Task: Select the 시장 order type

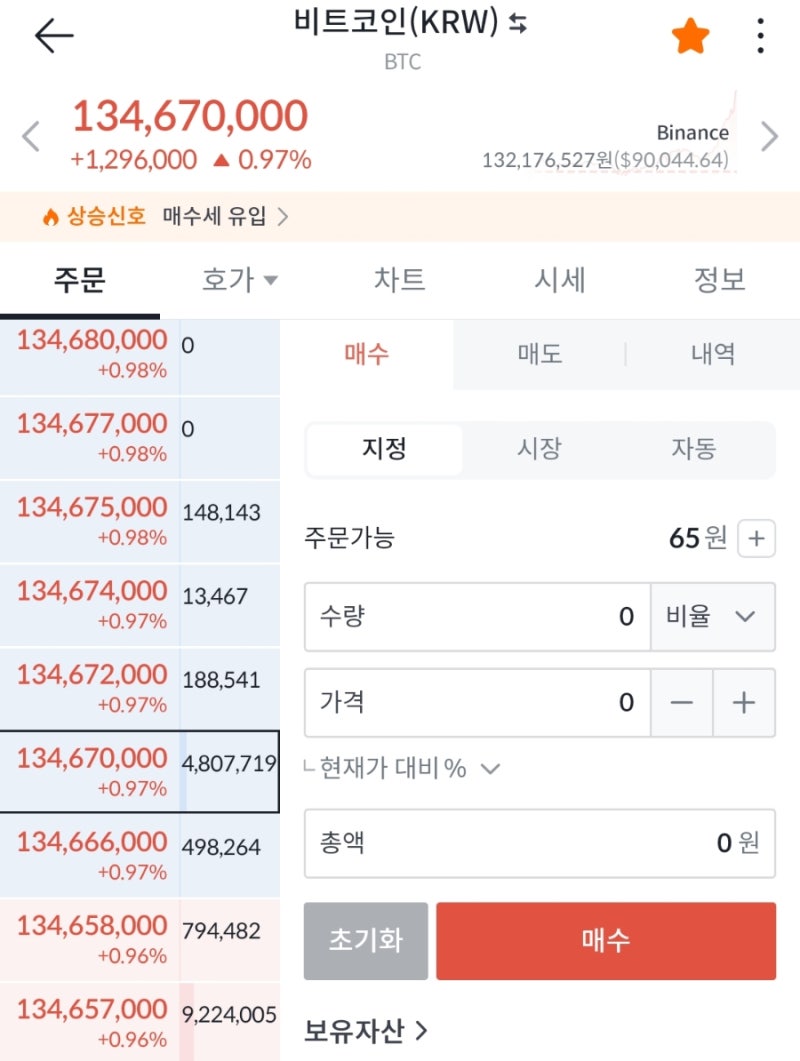Action: (x=540, y=449)
